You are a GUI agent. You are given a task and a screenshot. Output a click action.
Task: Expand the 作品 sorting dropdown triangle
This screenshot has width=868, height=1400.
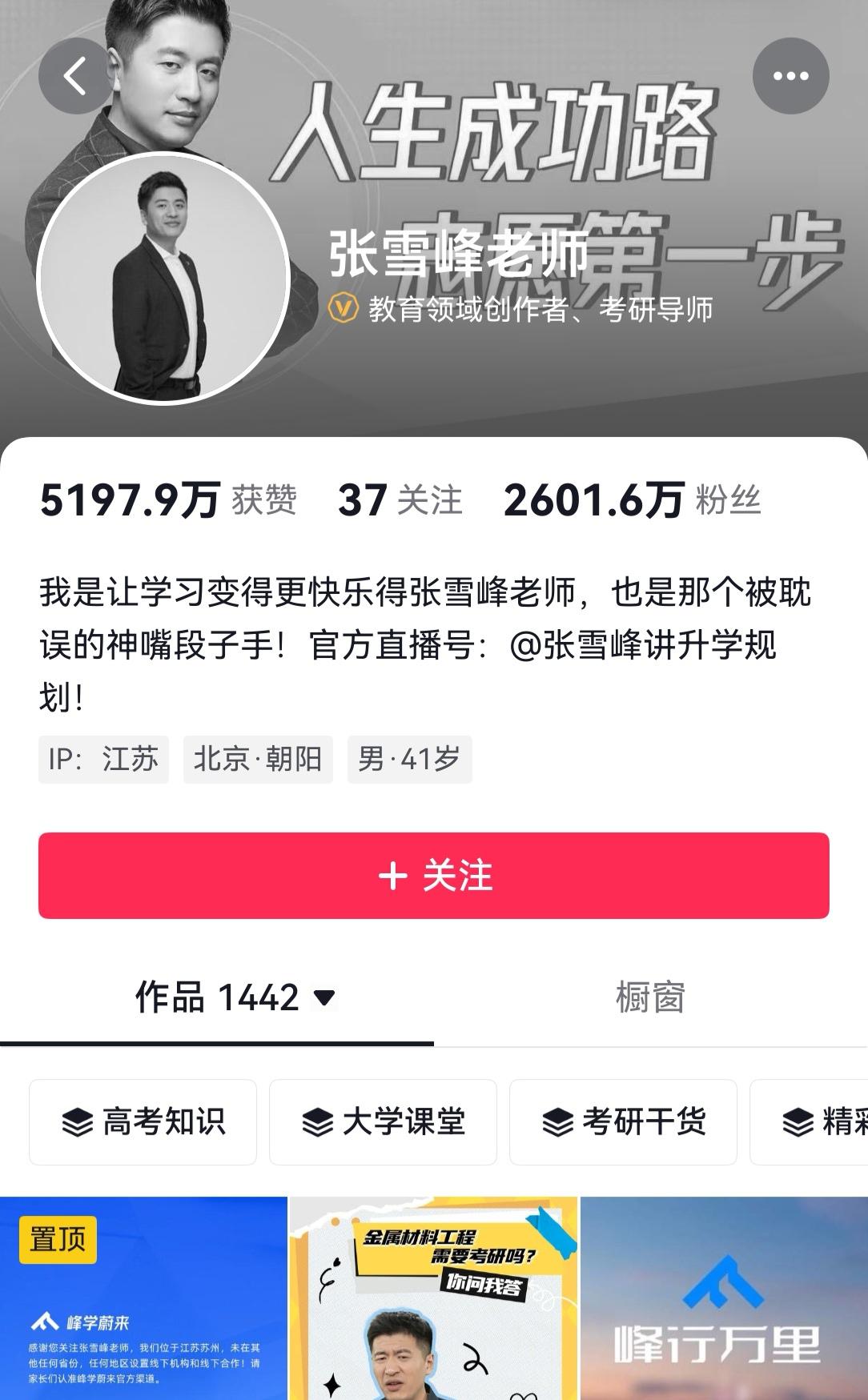click(x=323, y=997)
